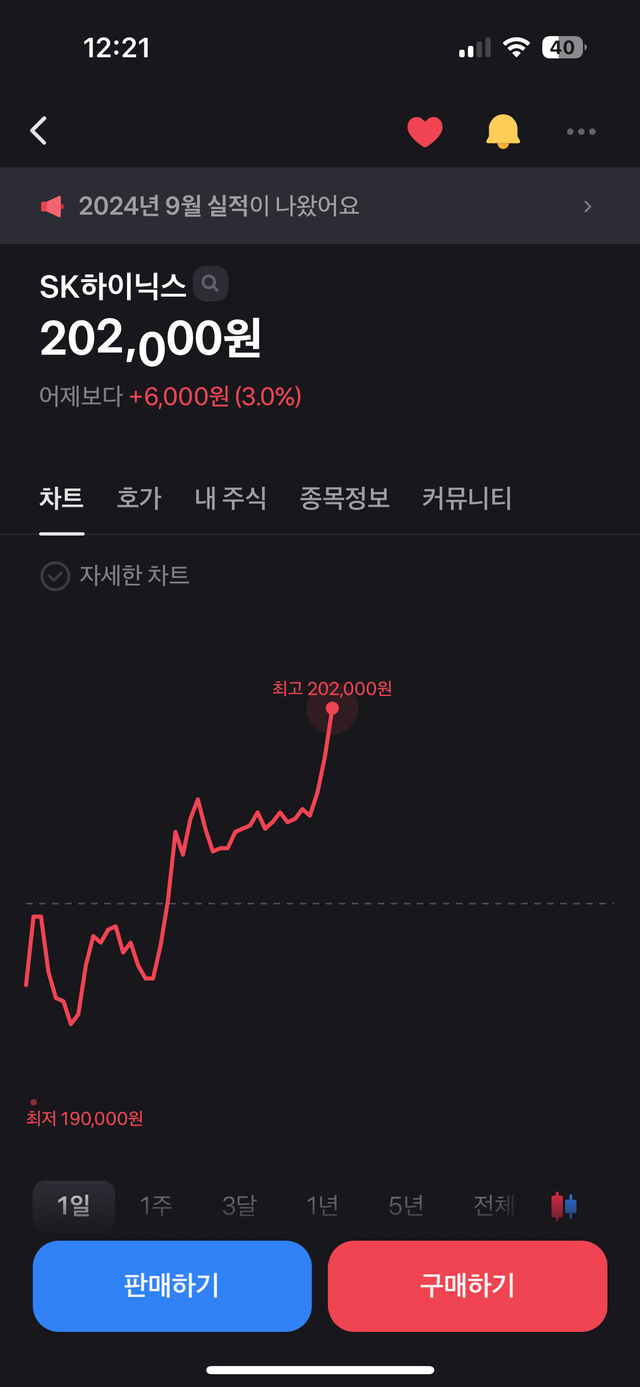Go back using the top-left arrow
This screenshot has height=1387, width=640.
[x=39, y=130]
